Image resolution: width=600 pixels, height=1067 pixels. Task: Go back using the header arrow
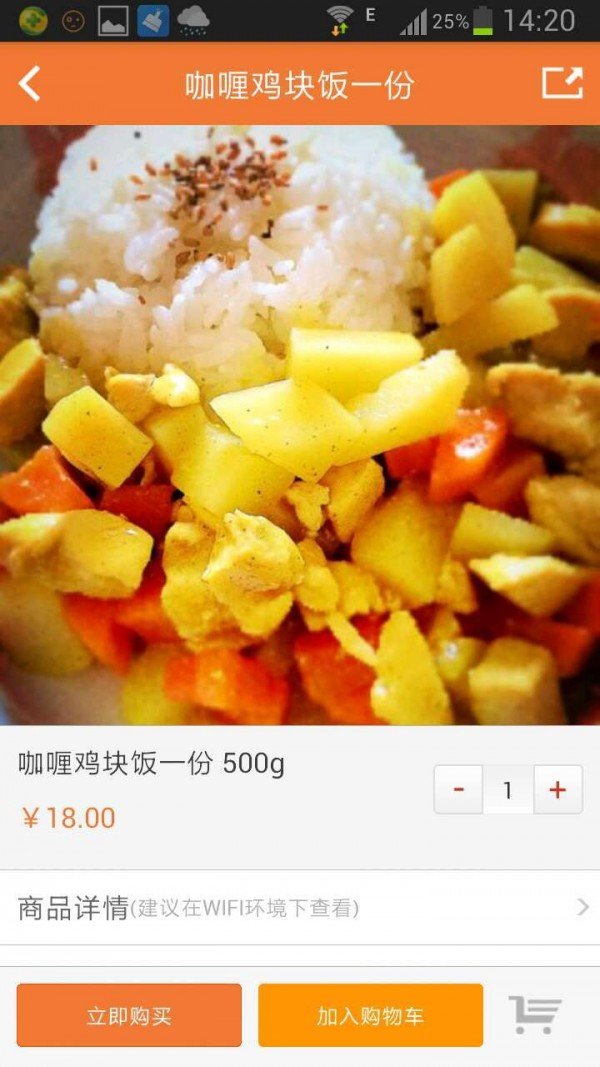30,84
